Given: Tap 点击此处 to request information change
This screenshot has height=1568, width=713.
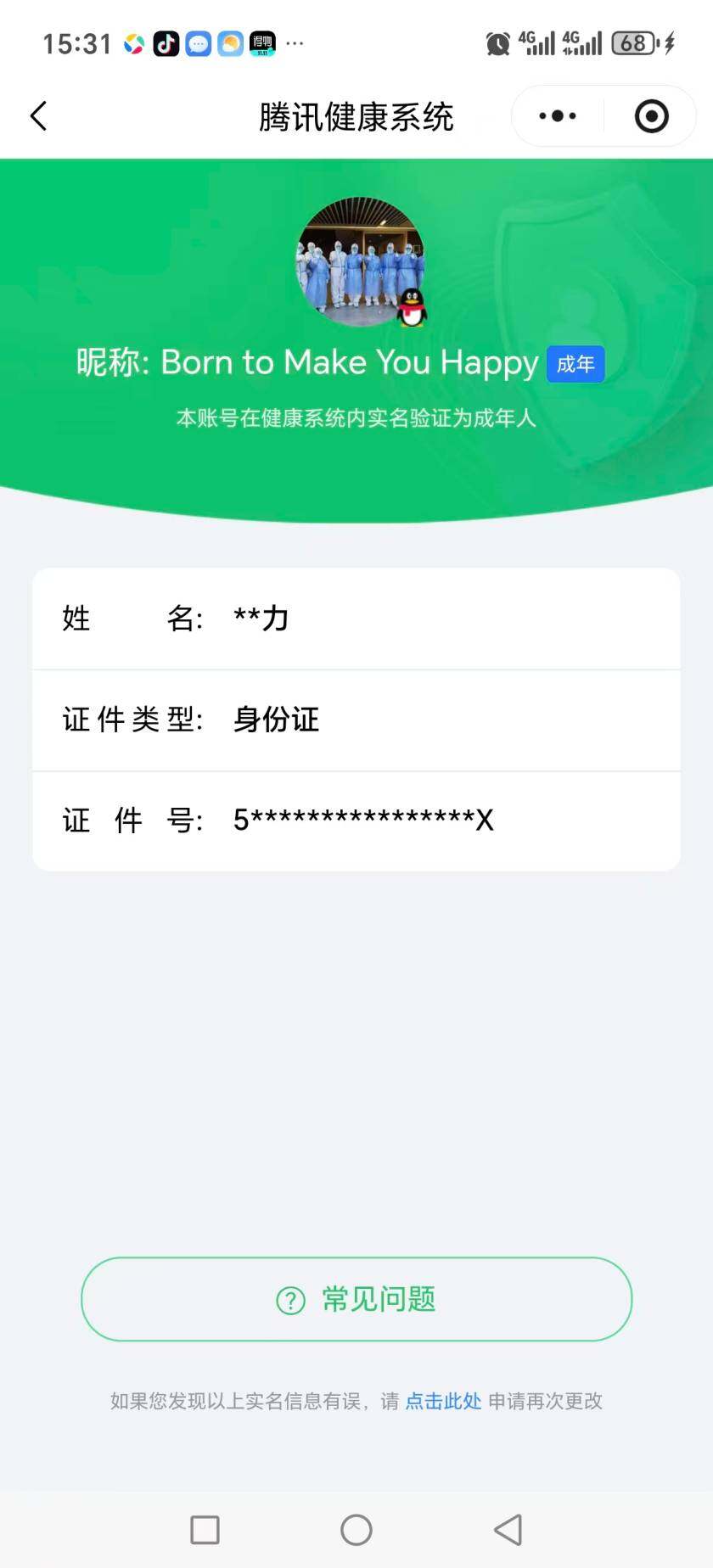Looking at the screenshot, I should click(x=441, y=1402).
